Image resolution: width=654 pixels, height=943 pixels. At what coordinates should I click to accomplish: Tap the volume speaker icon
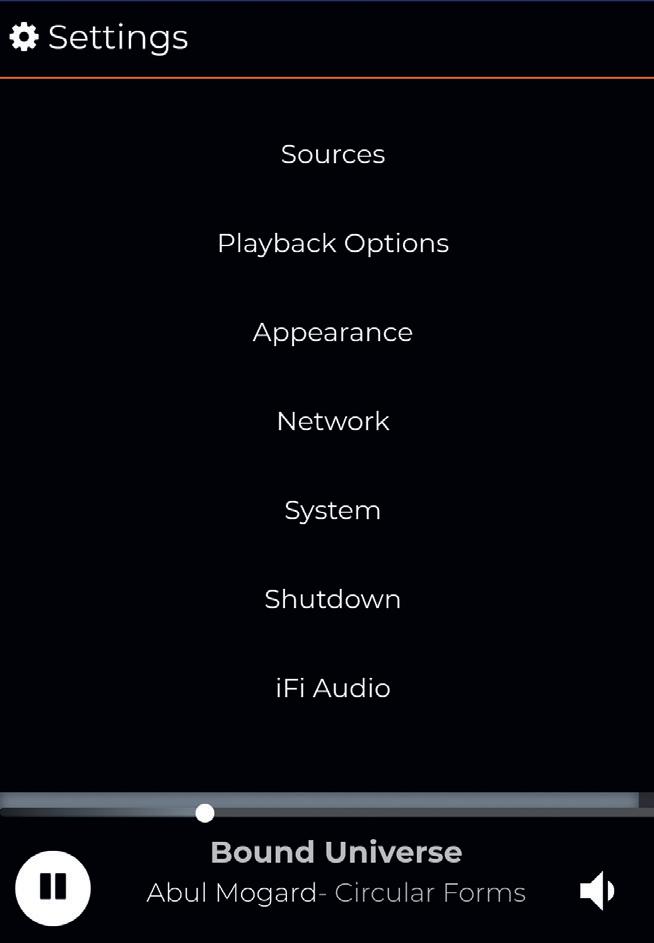[597, 890]
